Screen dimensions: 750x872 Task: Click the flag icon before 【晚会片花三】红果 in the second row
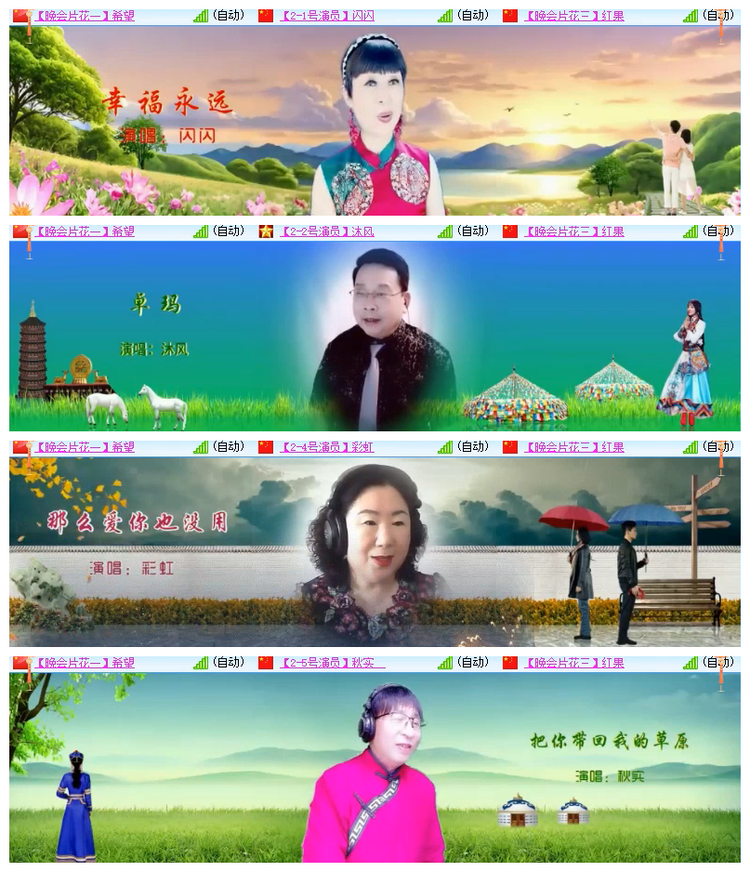pos(511,232)
